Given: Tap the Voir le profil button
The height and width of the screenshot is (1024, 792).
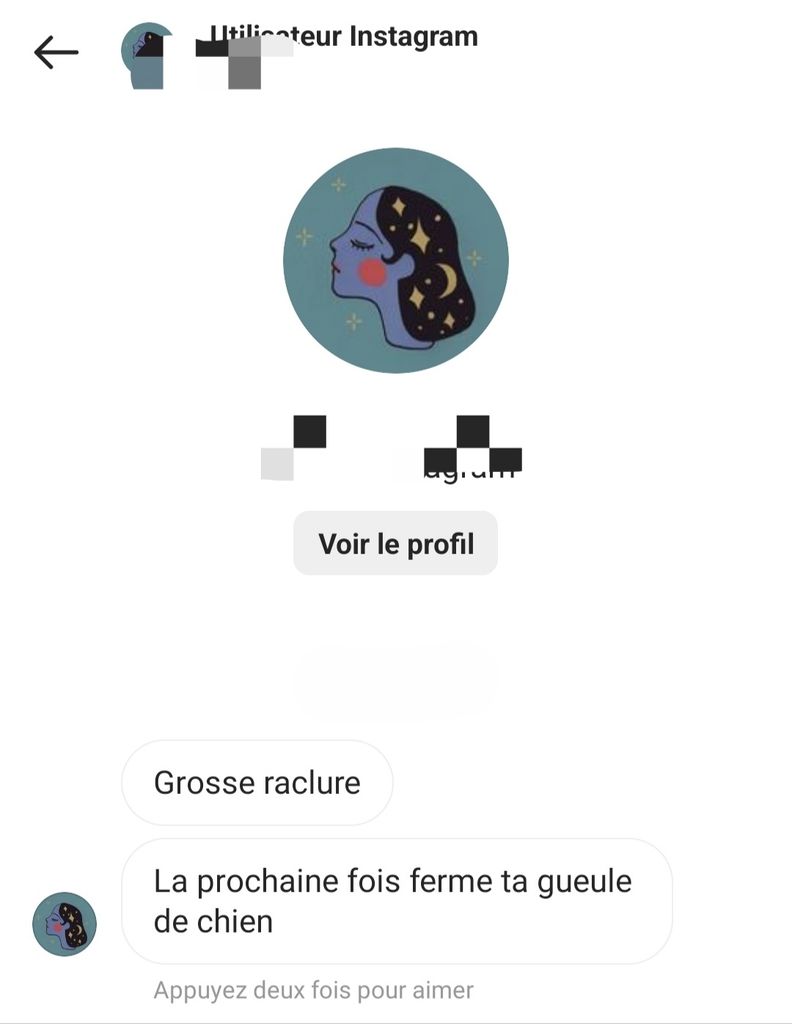Looking at the screenshot, I should tap(395, 544).
